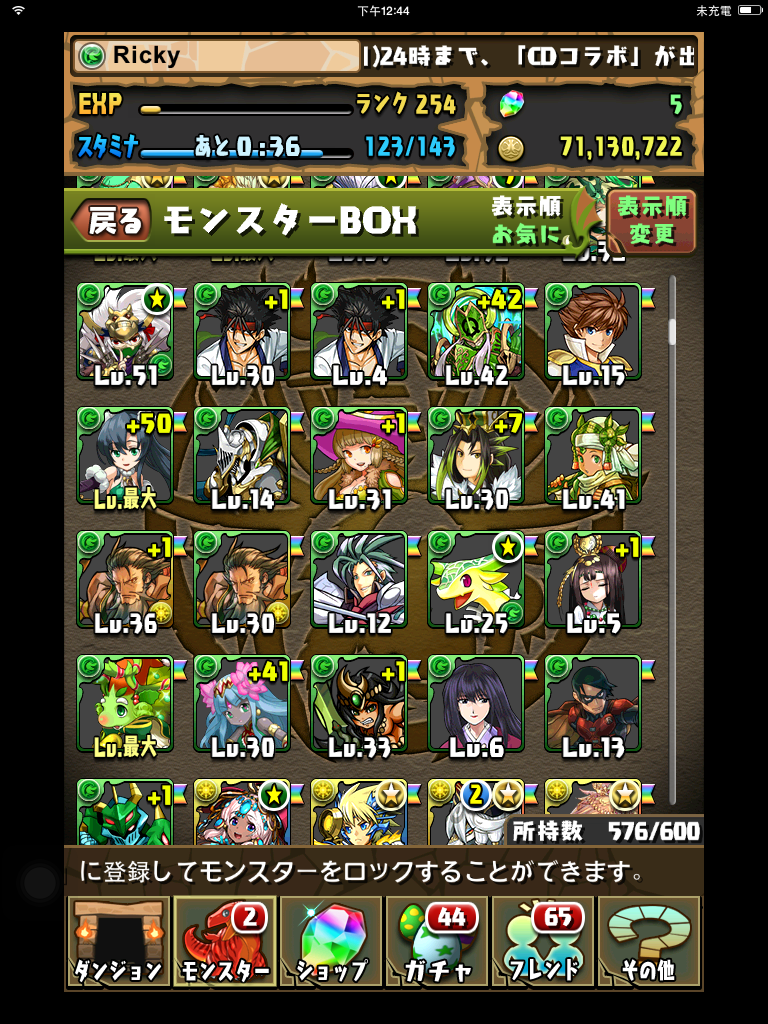Screen dimensions: 768x1024
Task: Open the Lv.6 purple-haired woman monster
Action: point(476,704)
